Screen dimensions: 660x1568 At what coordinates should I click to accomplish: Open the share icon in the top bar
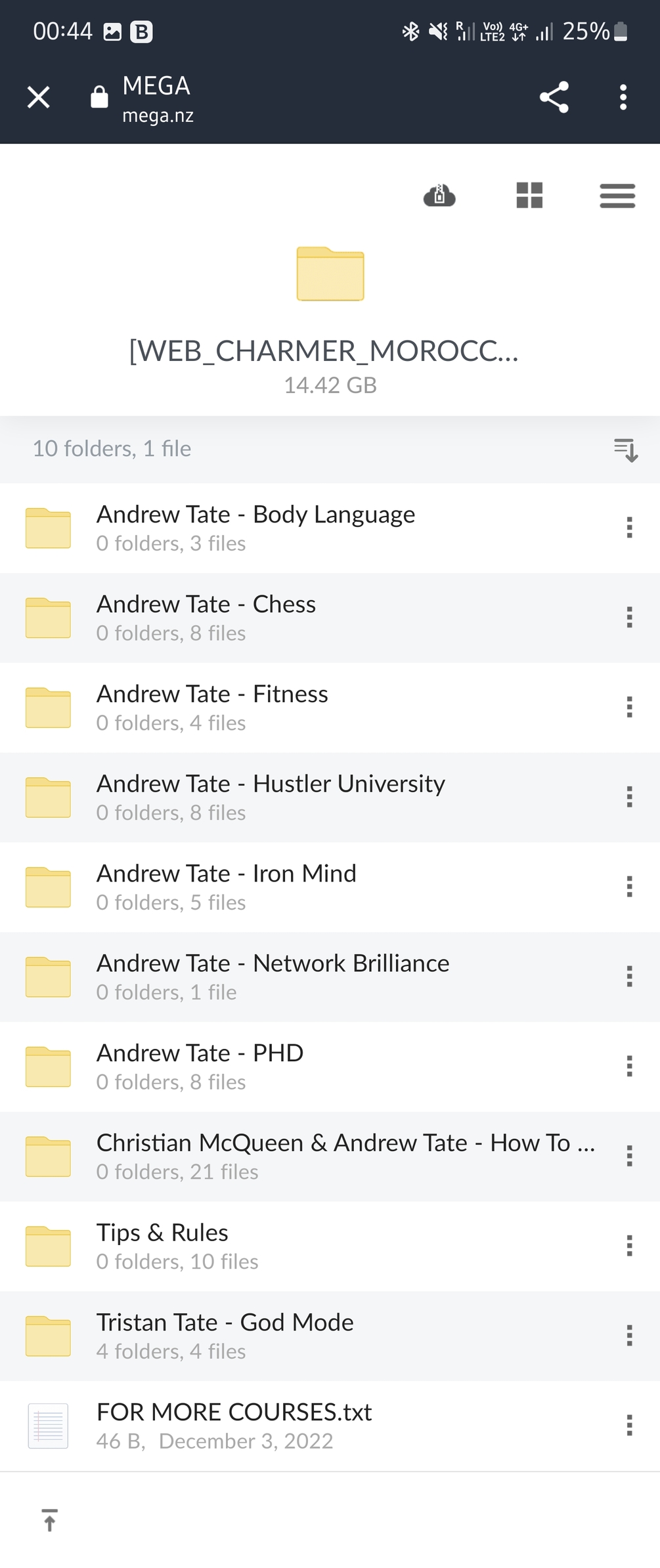pos(553,97)
